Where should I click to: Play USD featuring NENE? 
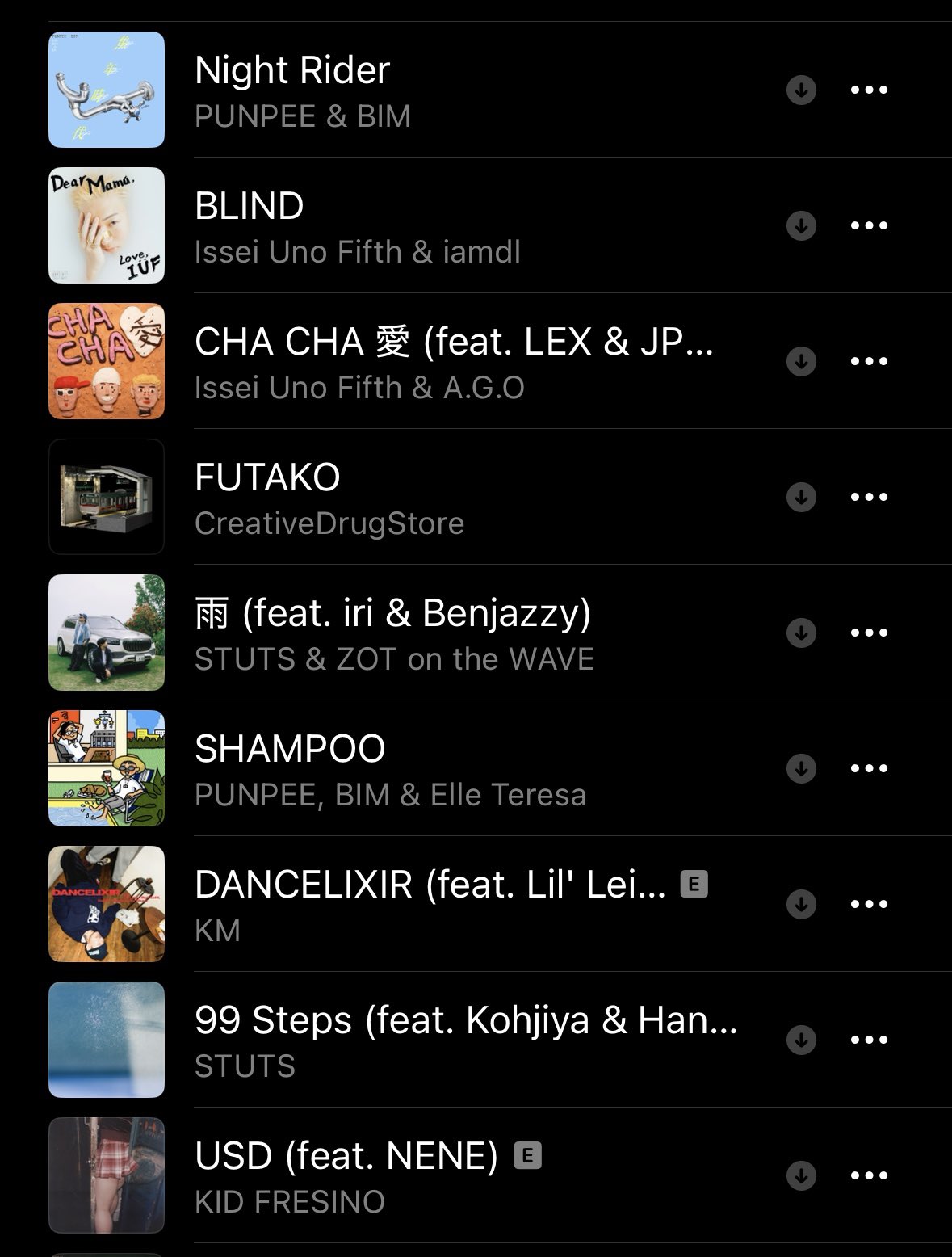click(x=346, y=1157)
